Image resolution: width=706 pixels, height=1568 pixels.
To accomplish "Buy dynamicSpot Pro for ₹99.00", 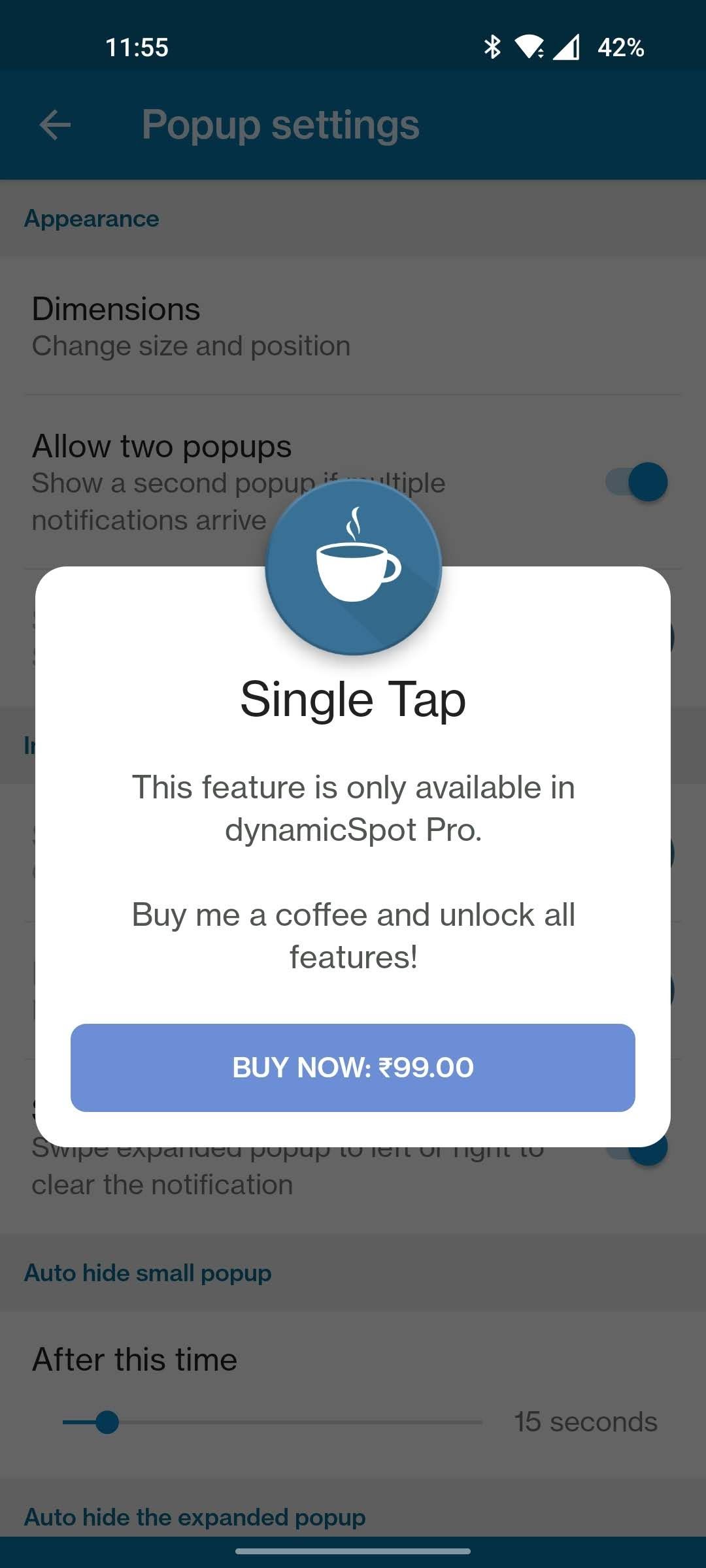I will pyautogui.click(x=353, y=1068).
